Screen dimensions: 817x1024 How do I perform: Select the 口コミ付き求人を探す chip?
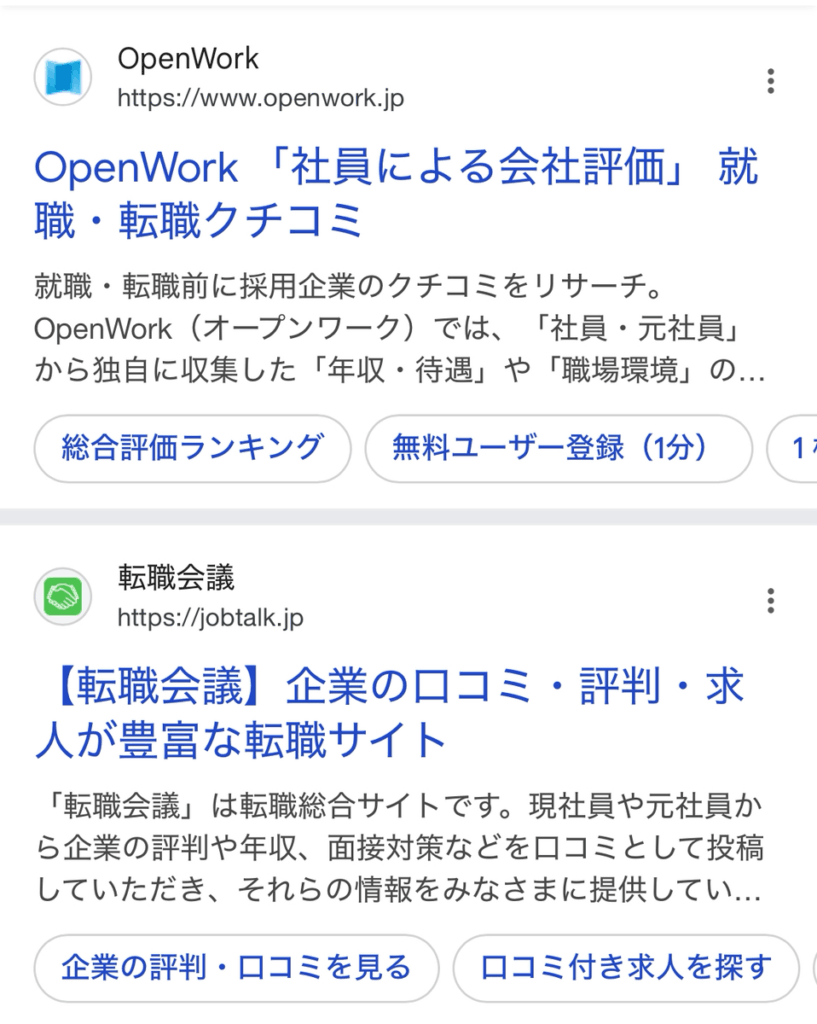point(626,968)
